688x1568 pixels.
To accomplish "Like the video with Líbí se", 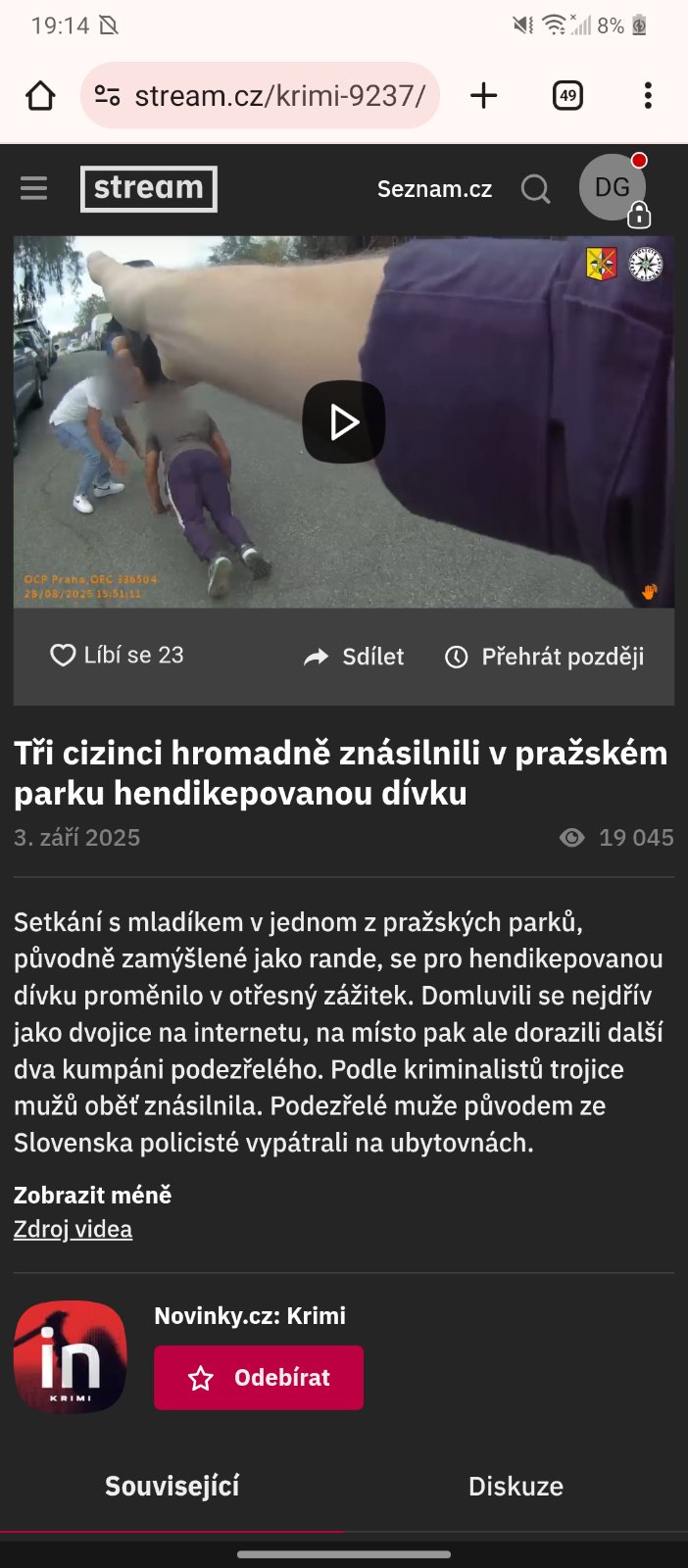I will [118, 656].
